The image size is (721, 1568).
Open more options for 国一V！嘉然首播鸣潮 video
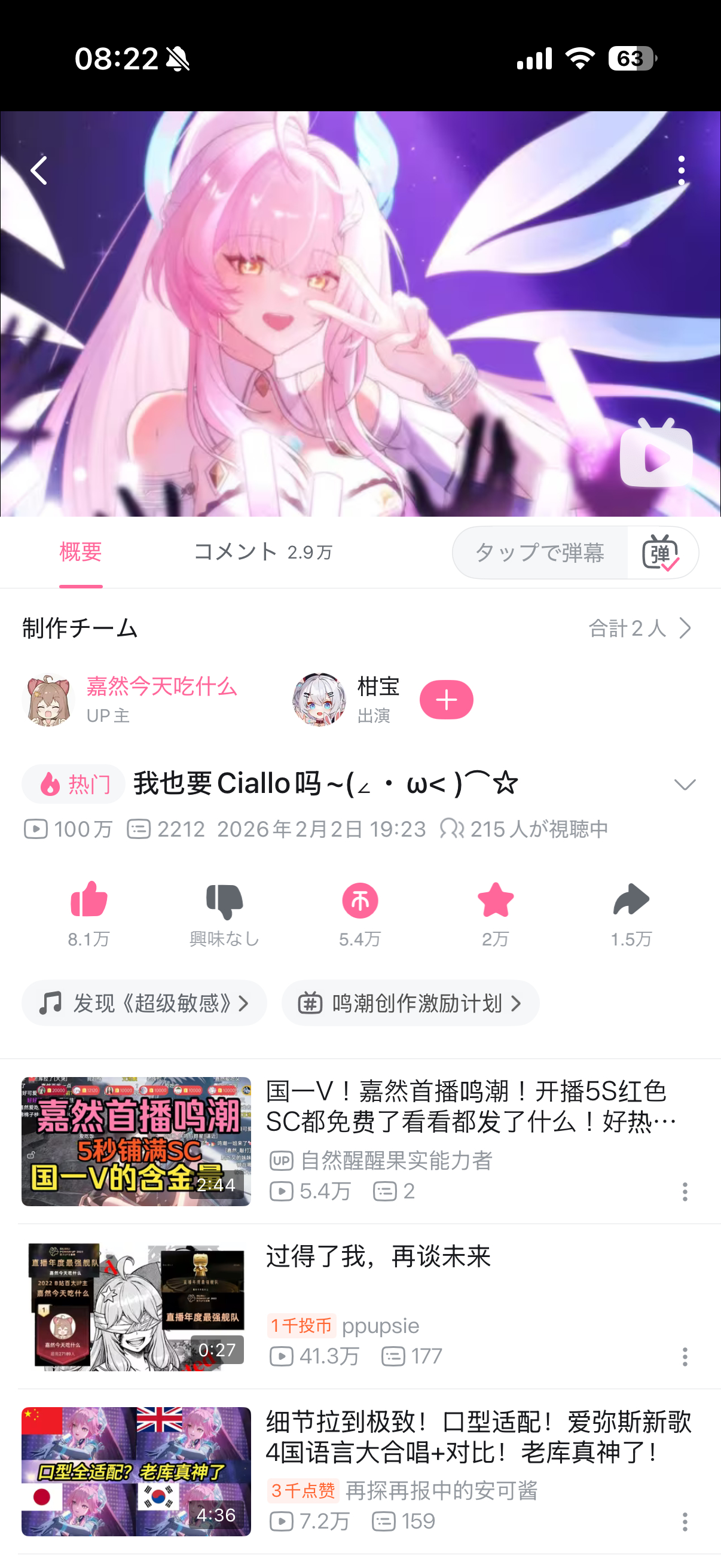point(685,1191)
